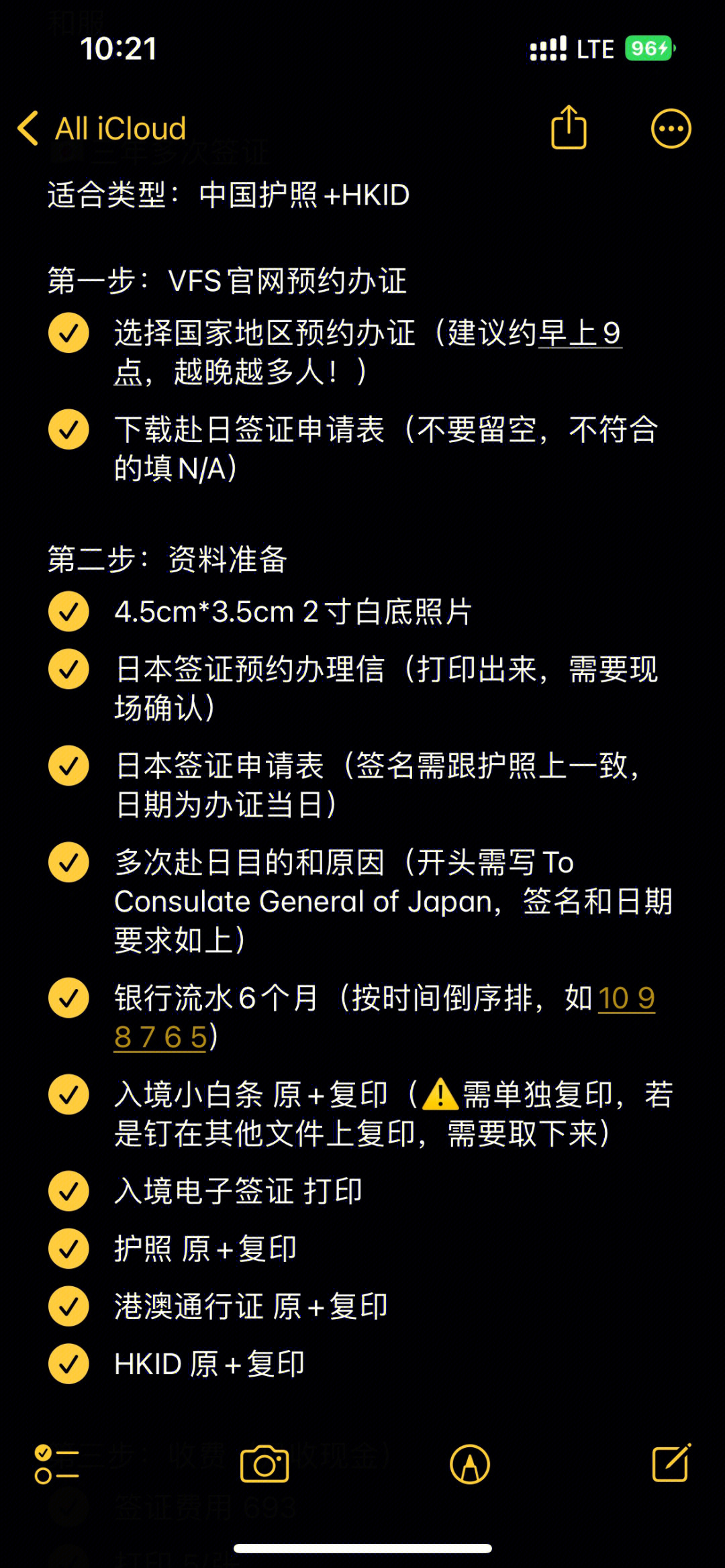Open the markup pen tool

tap(470, 1464)
